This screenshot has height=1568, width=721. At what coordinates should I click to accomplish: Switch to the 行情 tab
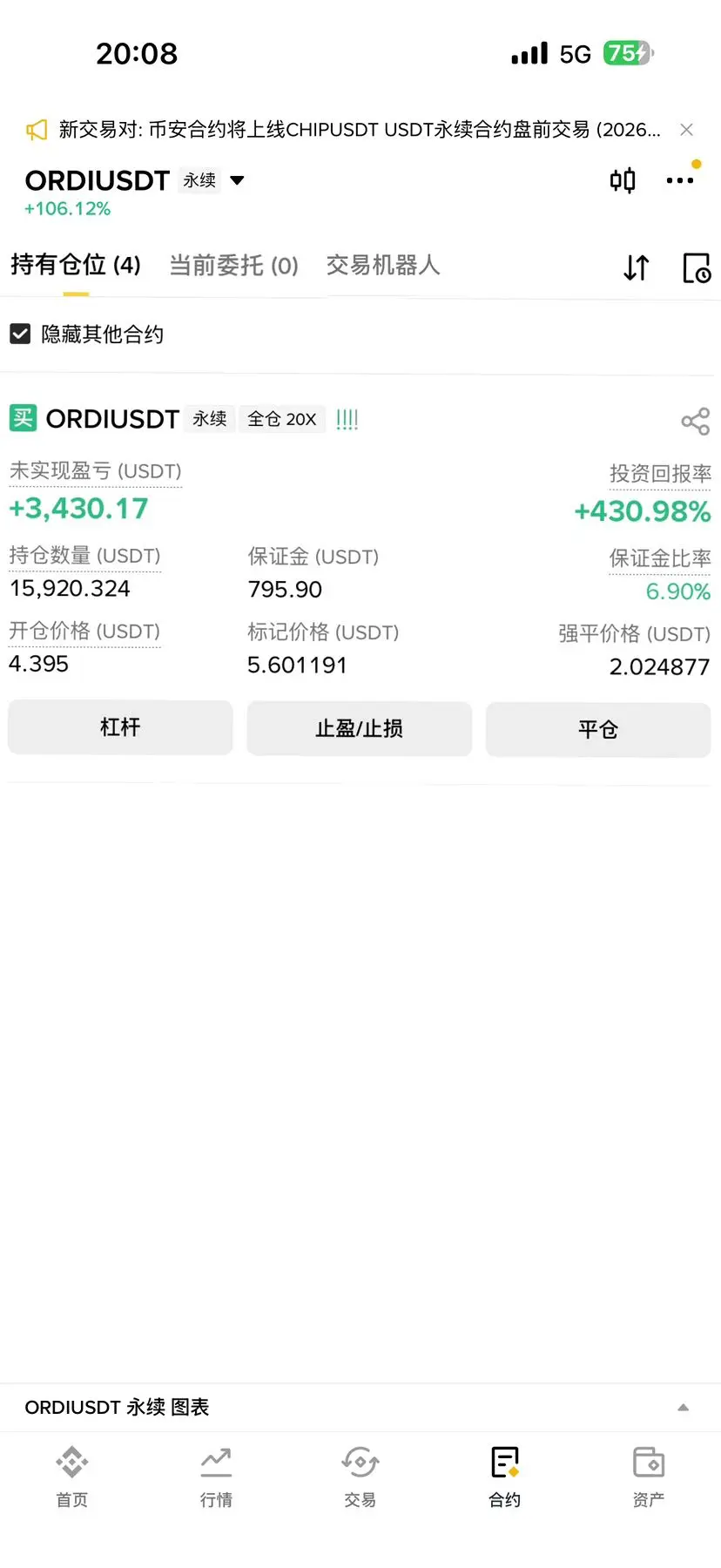[x=216, y=1476]
